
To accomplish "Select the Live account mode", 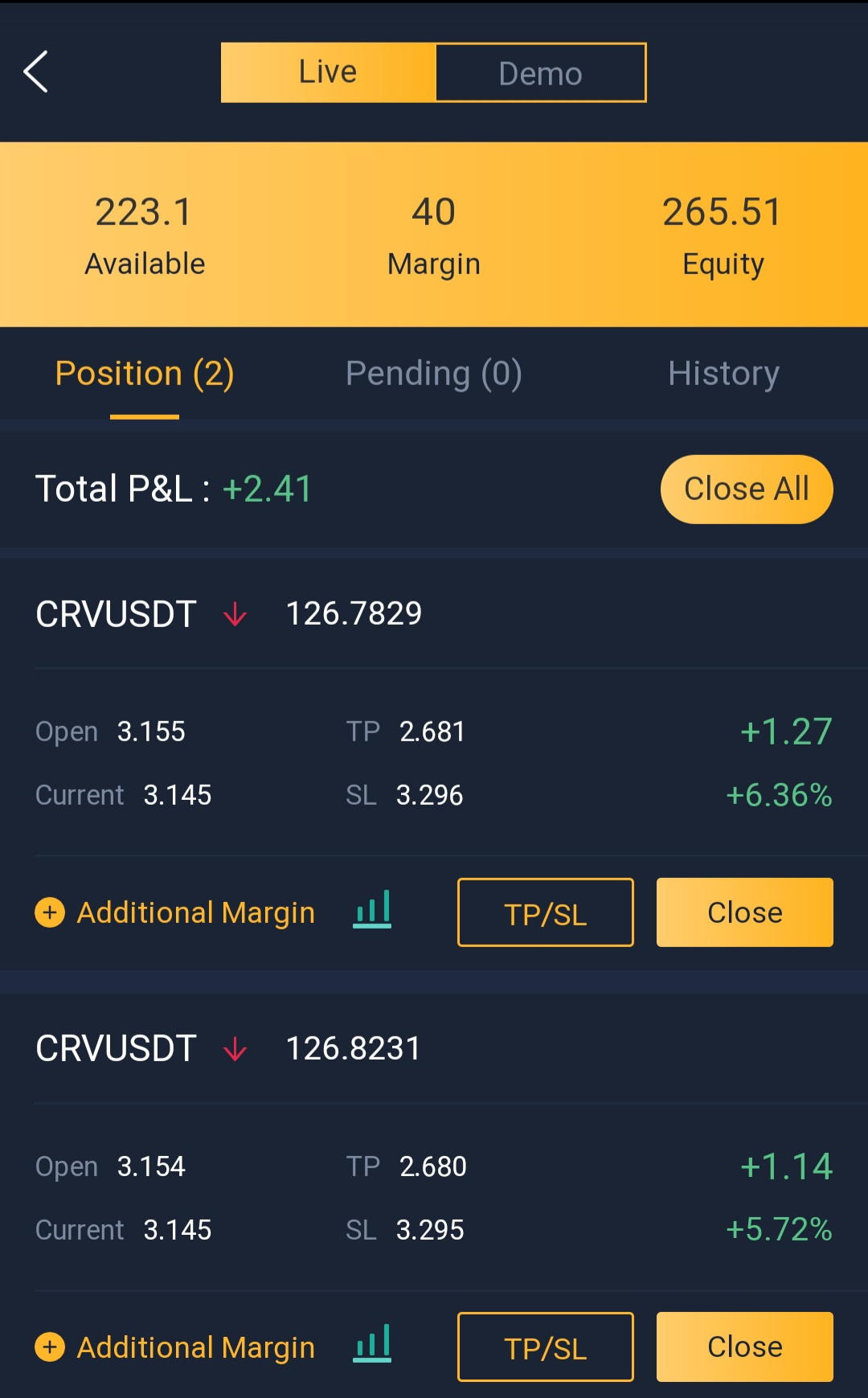I will [x=328, y=72].
